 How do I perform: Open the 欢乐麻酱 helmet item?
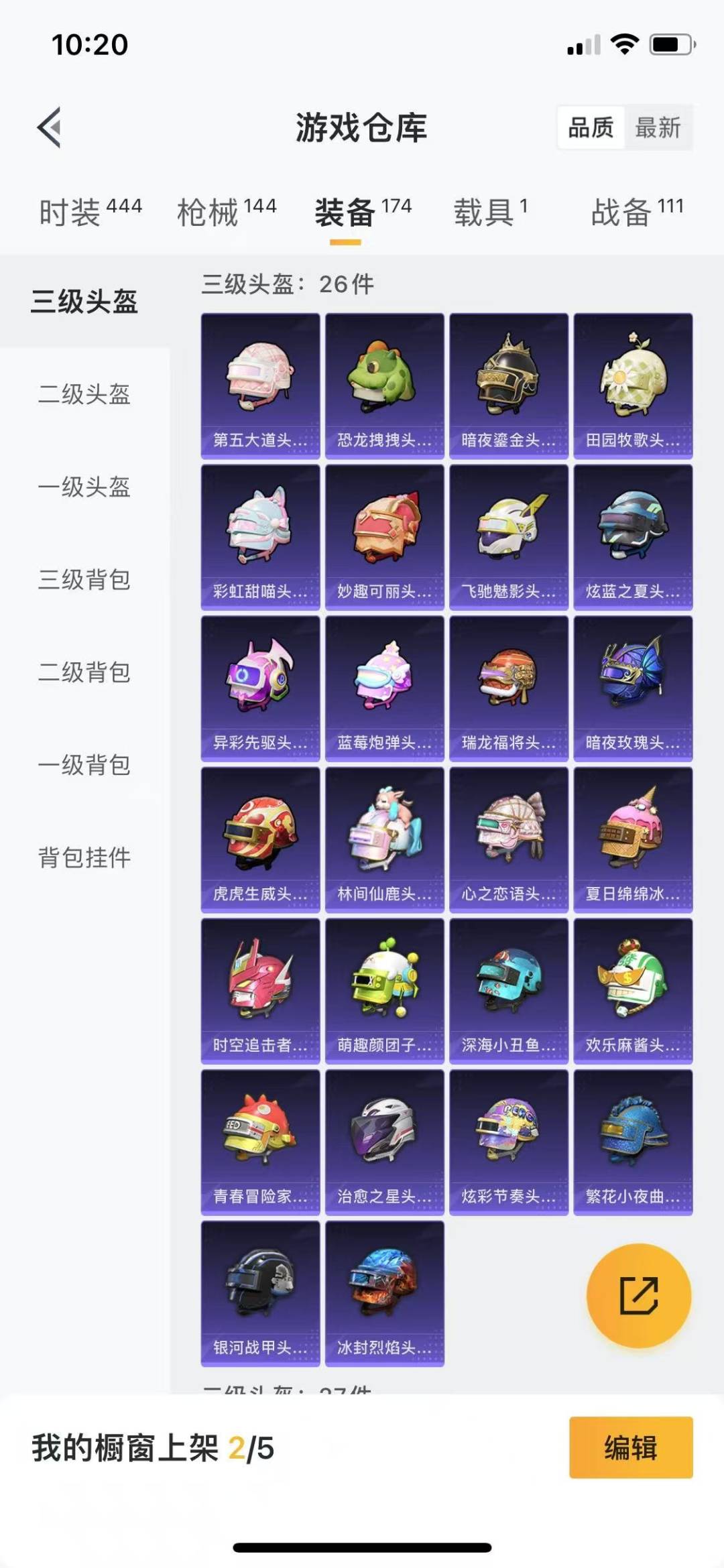point(633,991)
